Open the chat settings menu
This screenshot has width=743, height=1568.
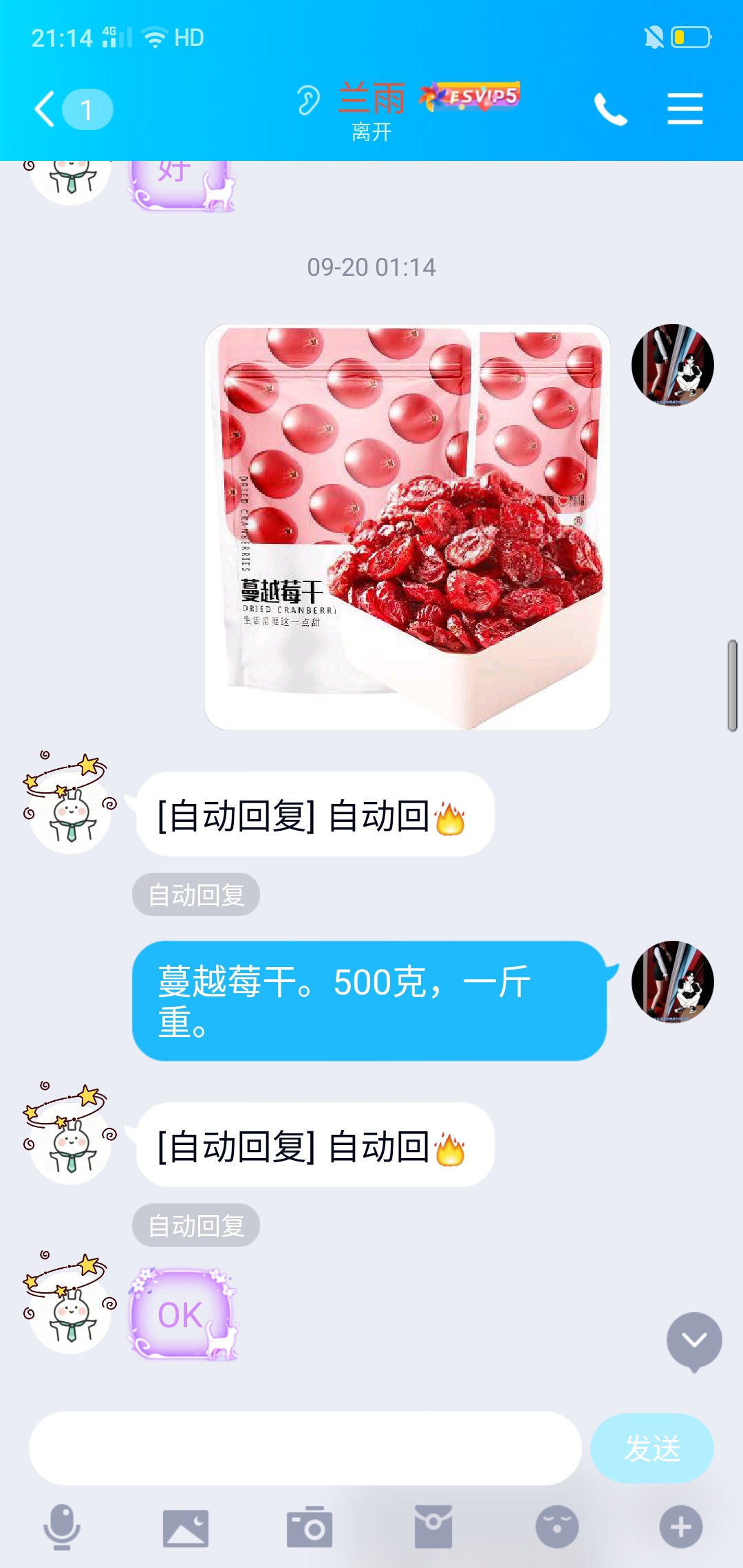685,109
